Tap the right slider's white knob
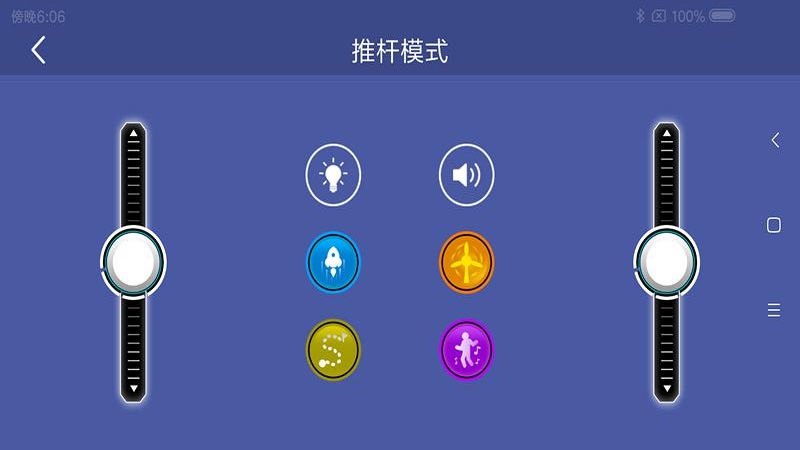 666,262
